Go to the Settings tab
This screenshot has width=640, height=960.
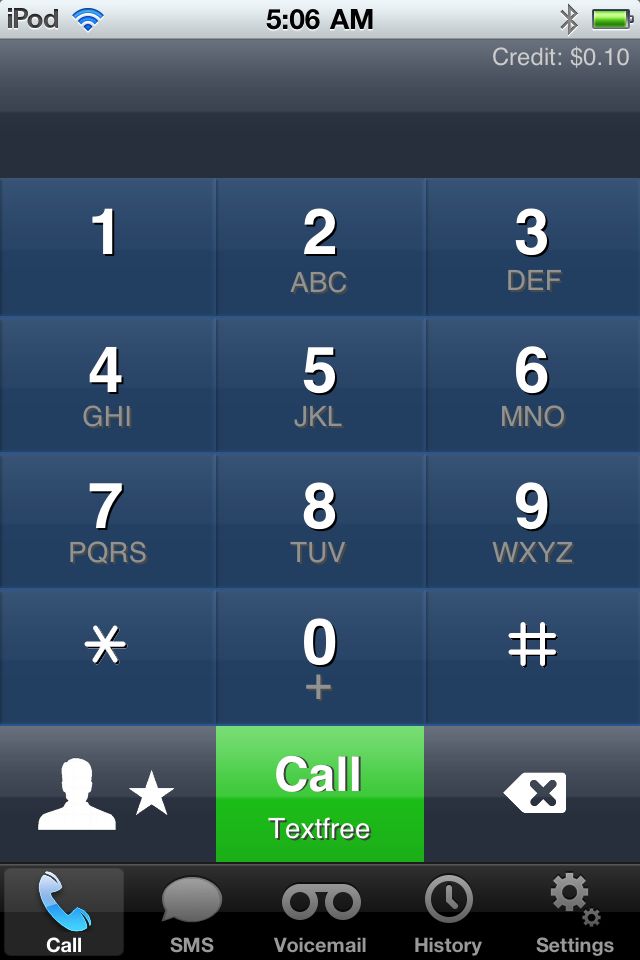(575, 912)
